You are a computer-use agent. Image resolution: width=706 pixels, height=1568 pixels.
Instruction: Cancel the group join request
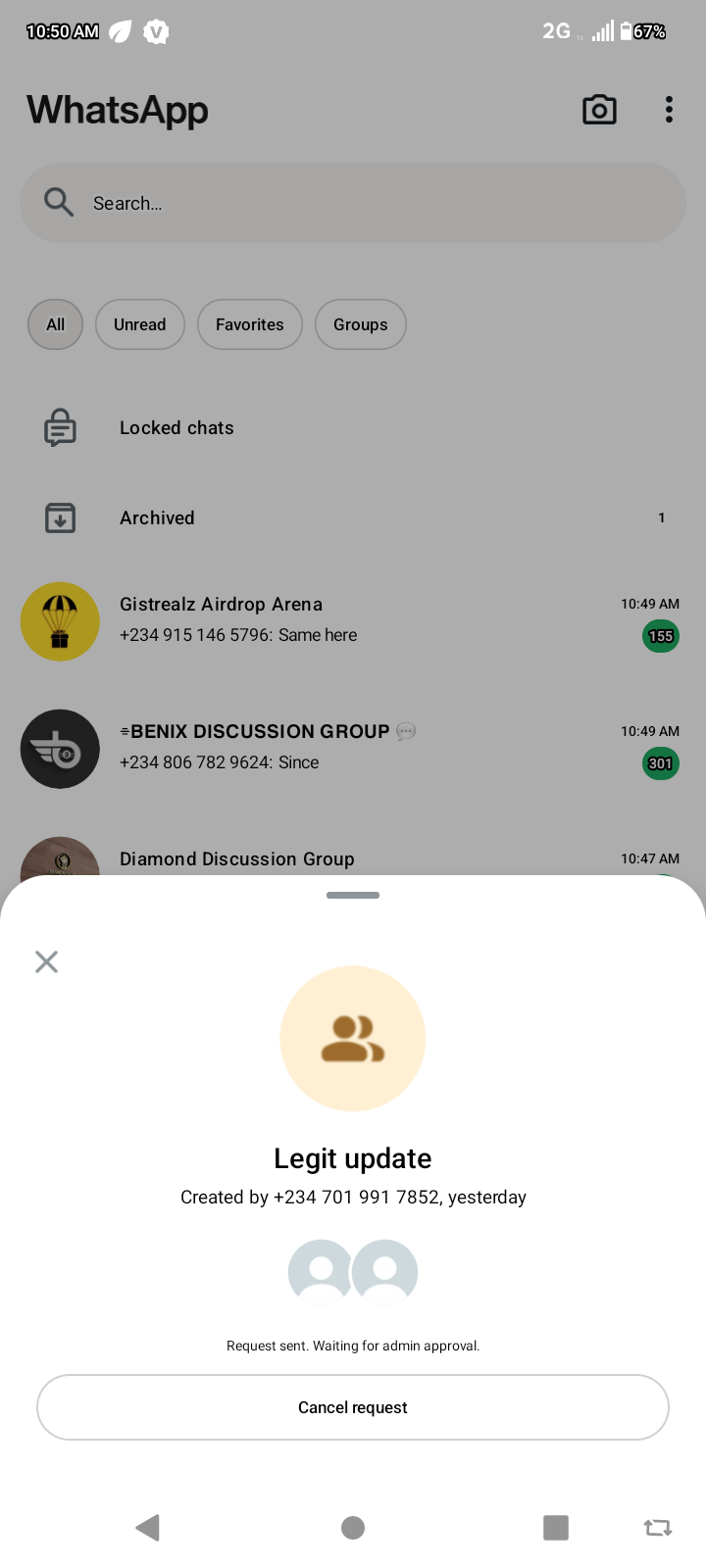pos(353,1407)
